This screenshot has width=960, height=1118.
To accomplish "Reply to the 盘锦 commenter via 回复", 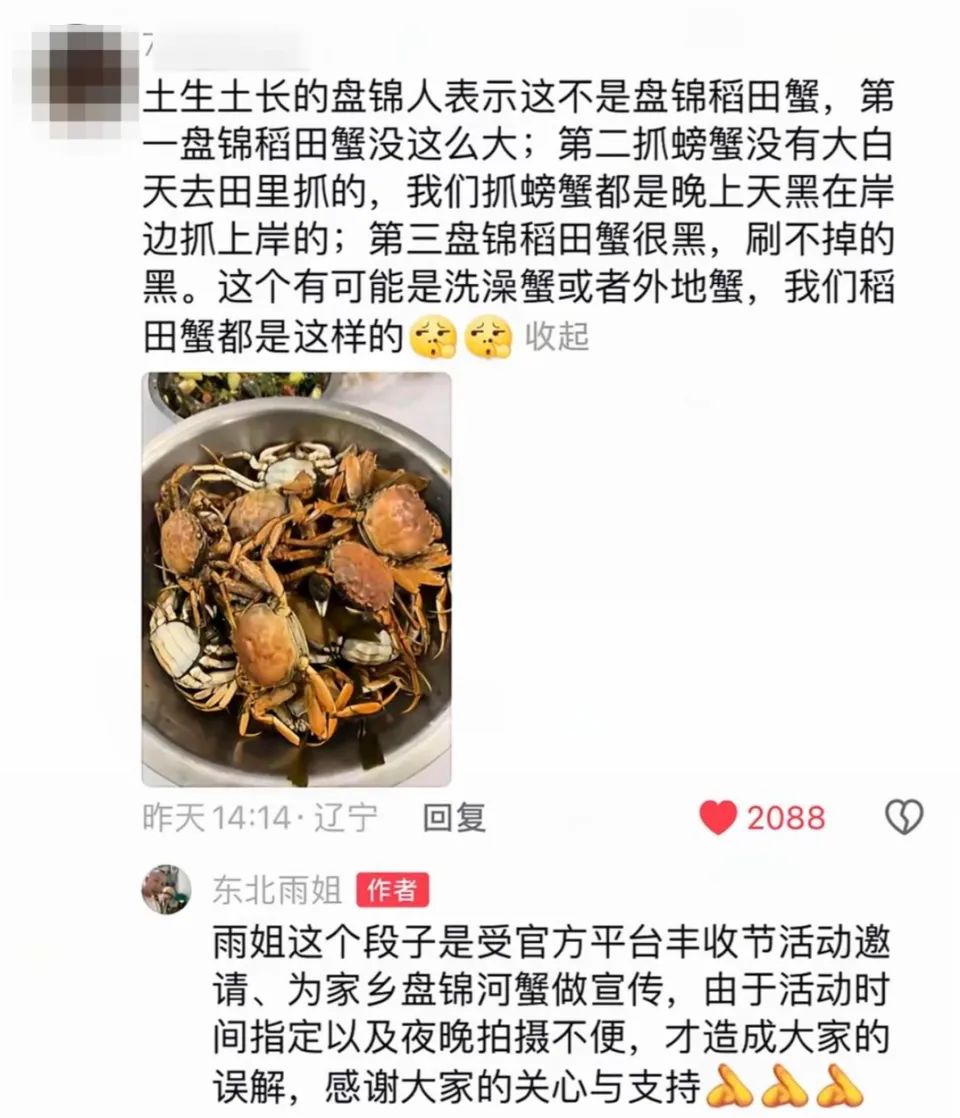I will pos(454,818).
